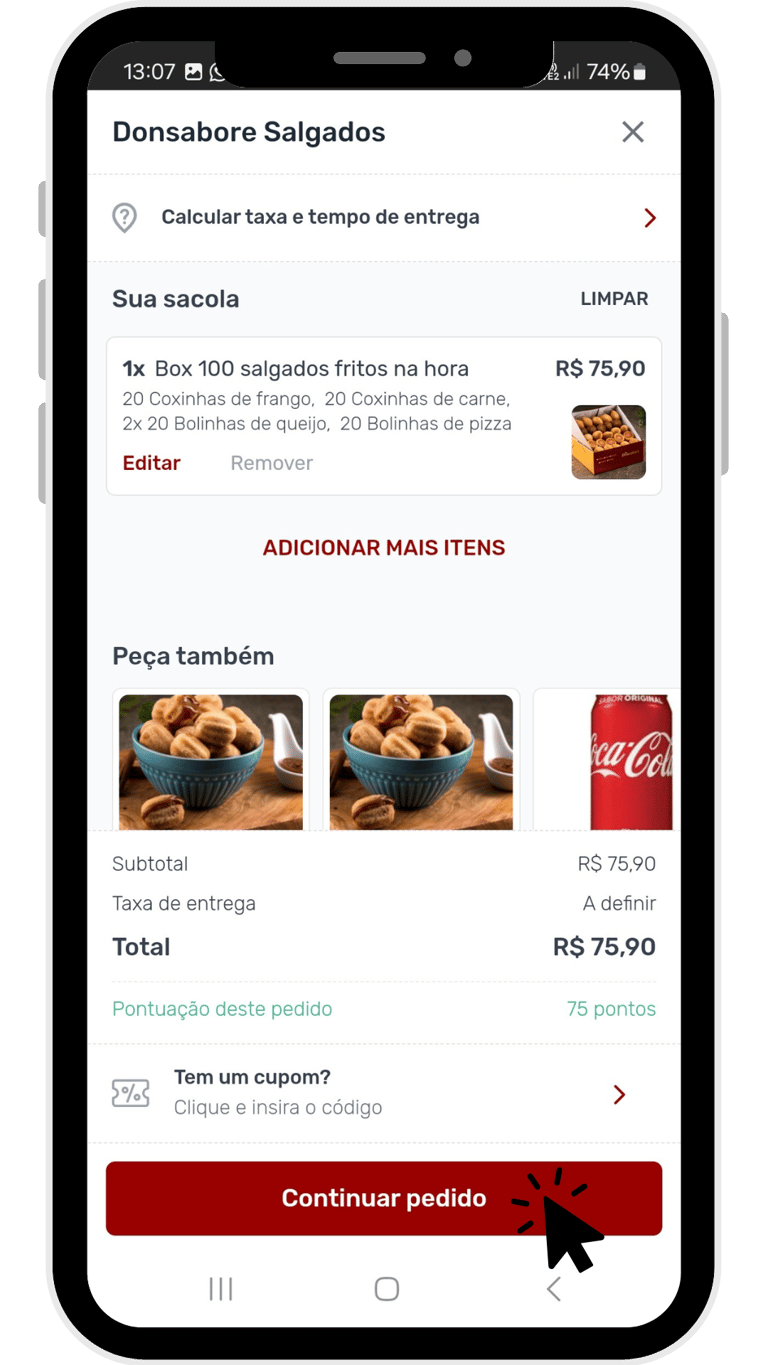The height and width of the screenshot is (1365, 768).
Task: Tap ADICIONAR MAIS ITENS
Action: (384, 548)
